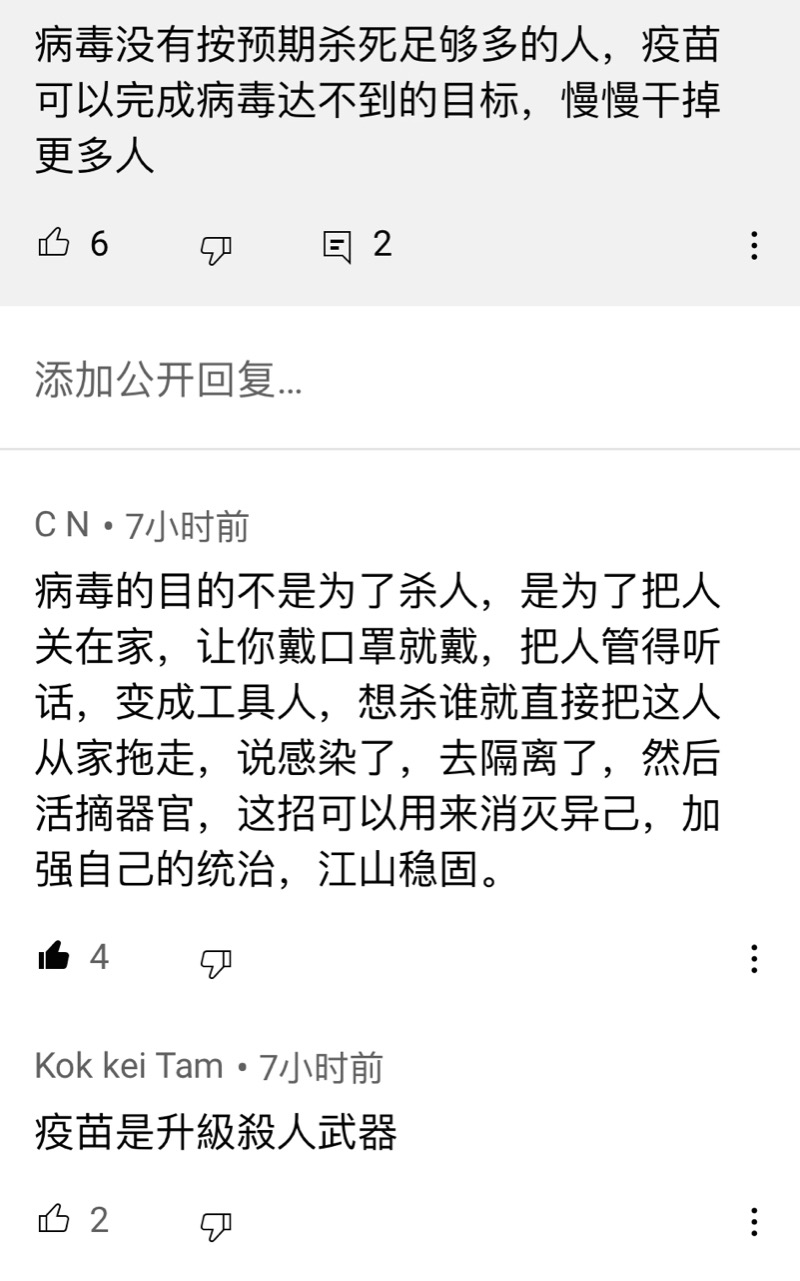Image resolution: width=800 pixels, height=1281 pixels.
Task: Open overflow menu on C N's reply
Action: (755, 958)
